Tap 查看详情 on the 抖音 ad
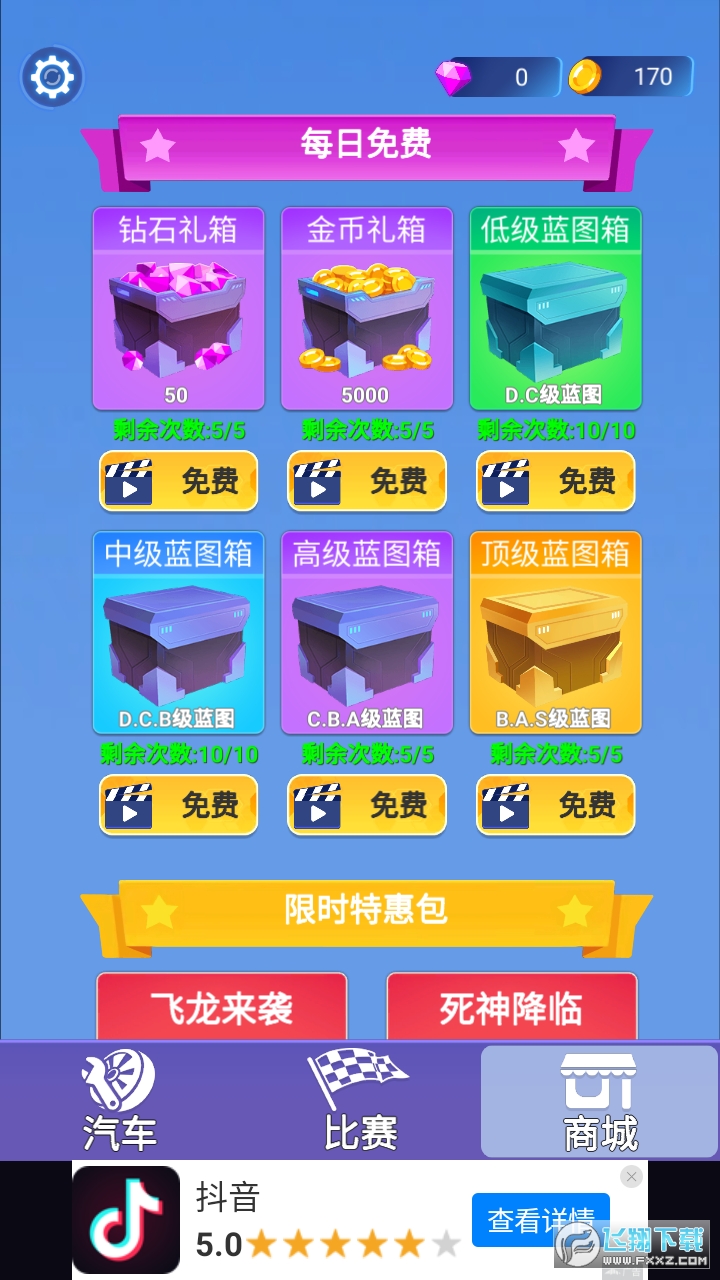The height and width of the screenshot is (1280, 720). click(540, 1220)
